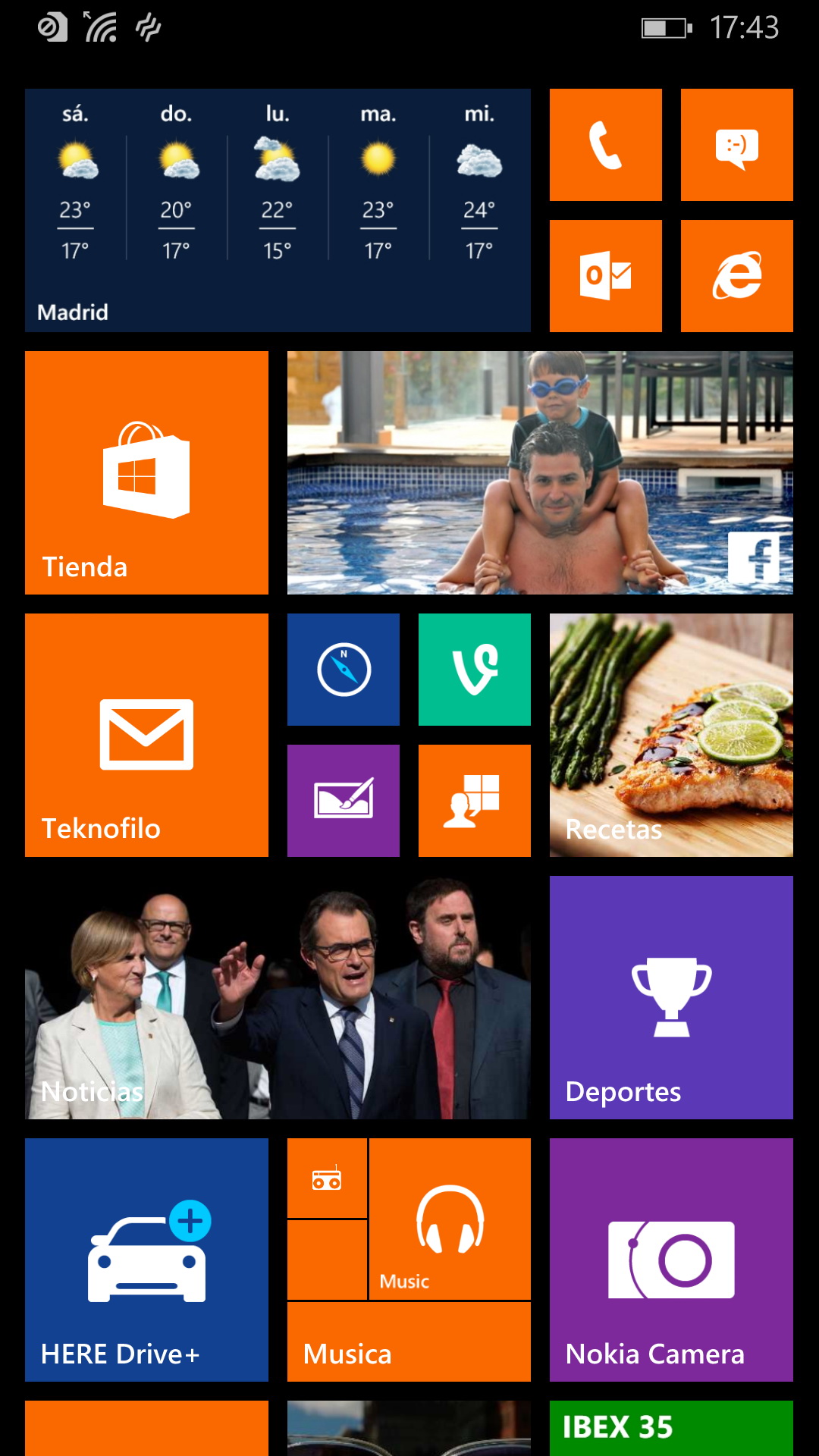The image size is (819, 1456).
Task: Launch the compass maps tile
Action: point(343,670)
